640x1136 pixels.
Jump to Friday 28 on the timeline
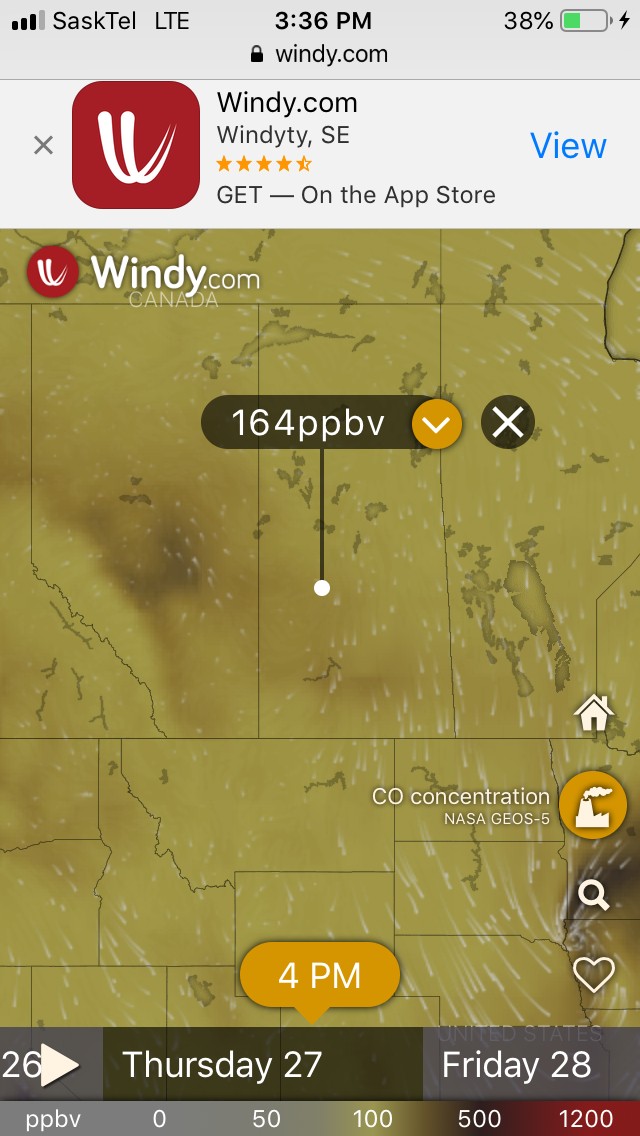(x=516, y=1065)
